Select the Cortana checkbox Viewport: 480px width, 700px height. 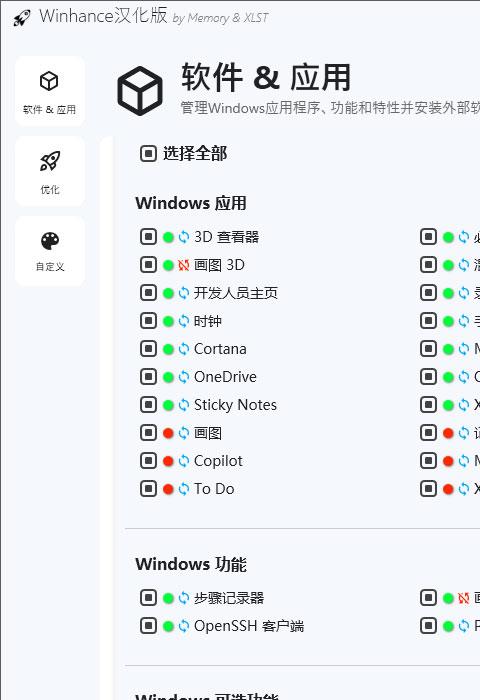tap(148, 349)
